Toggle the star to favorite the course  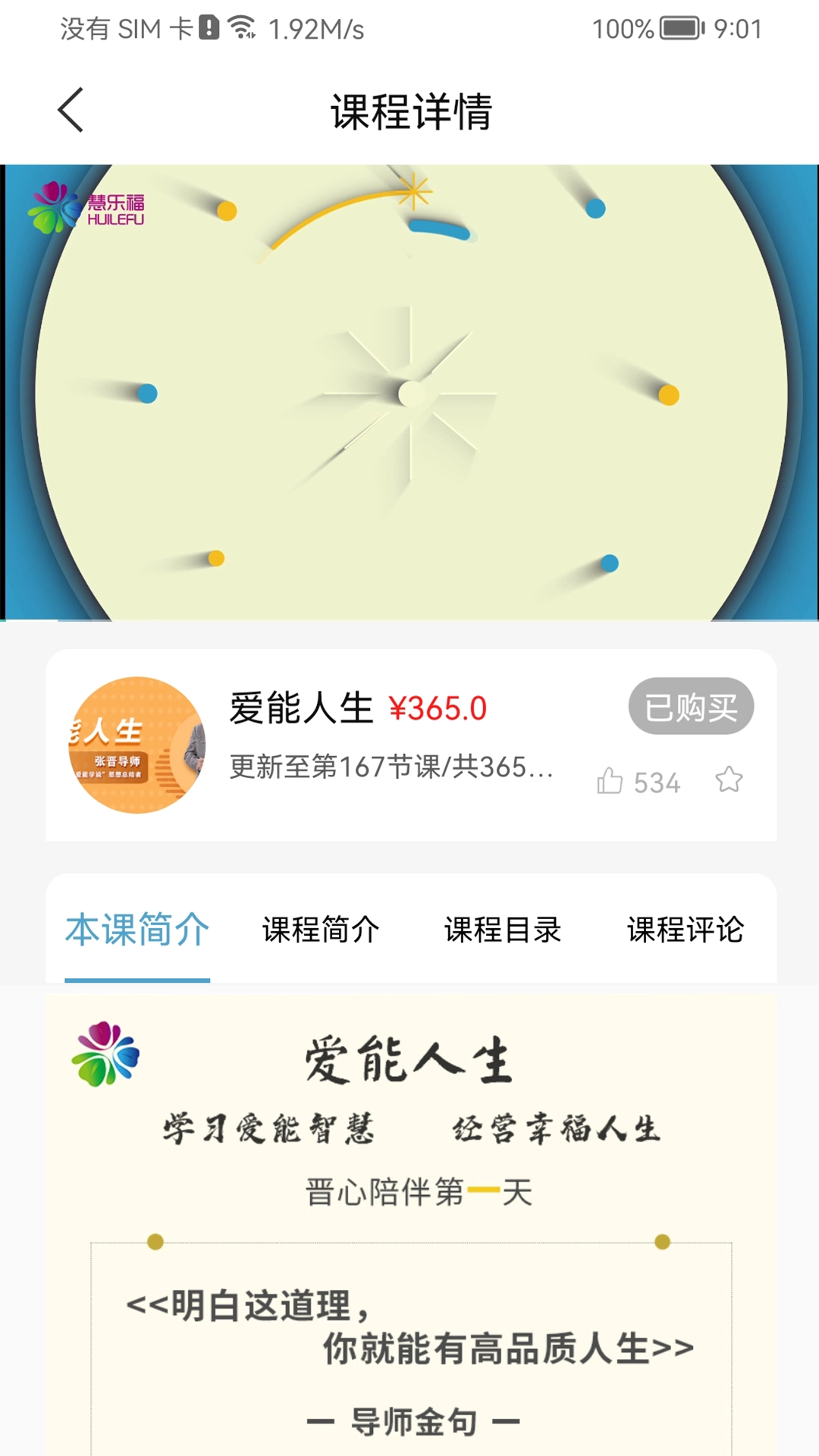pyautogui.click(x=730, y=777)
